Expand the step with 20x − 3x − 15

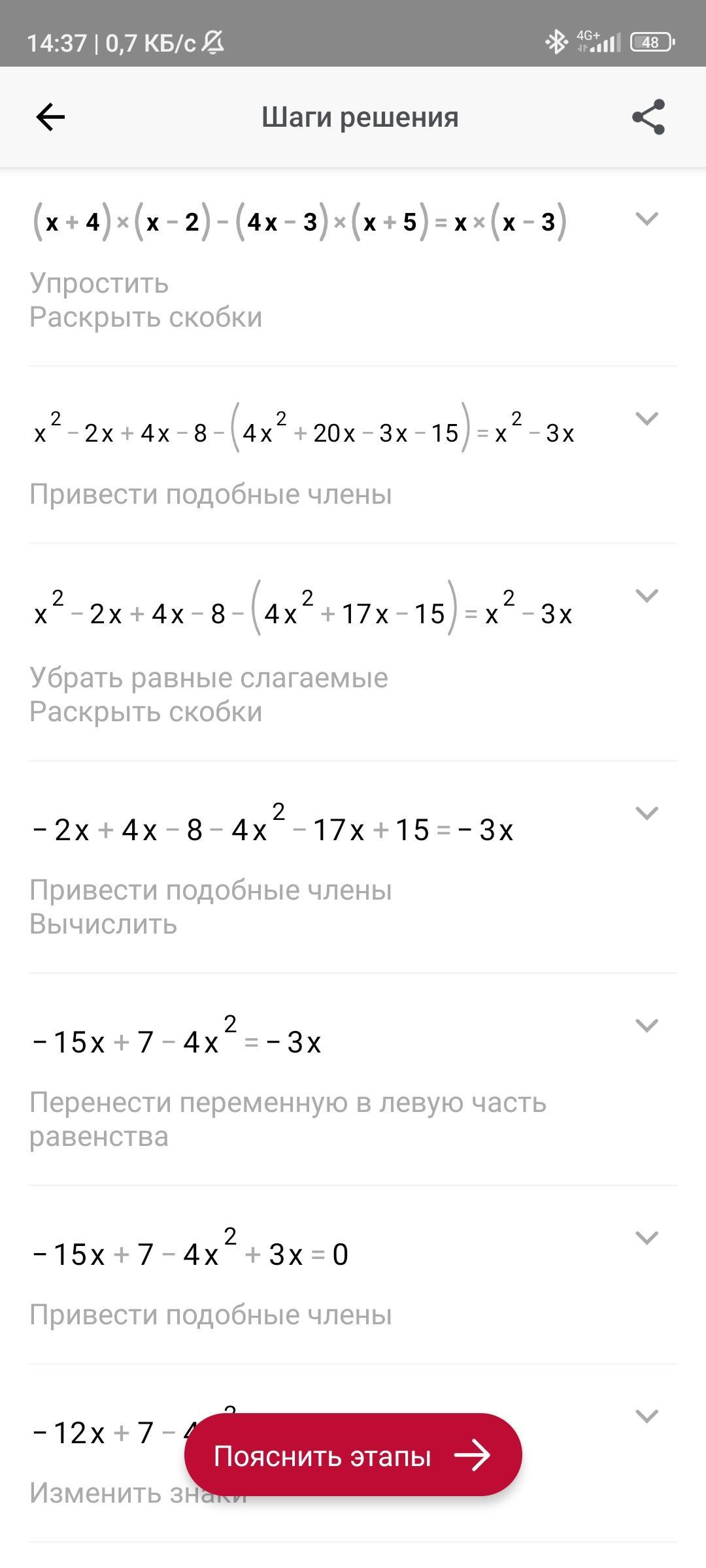(647, 418)
